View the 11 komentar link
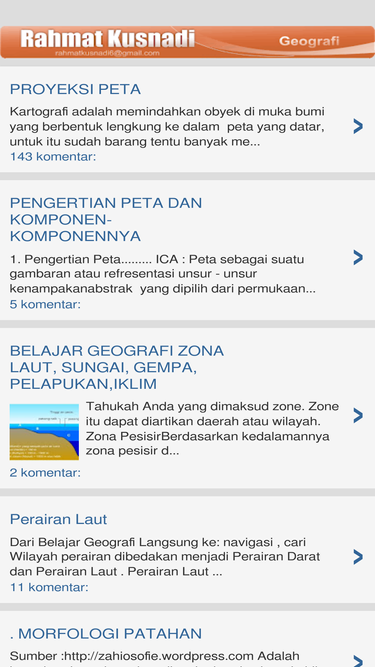The width and height of the screenshot is (375, 667). coord(49,587)
